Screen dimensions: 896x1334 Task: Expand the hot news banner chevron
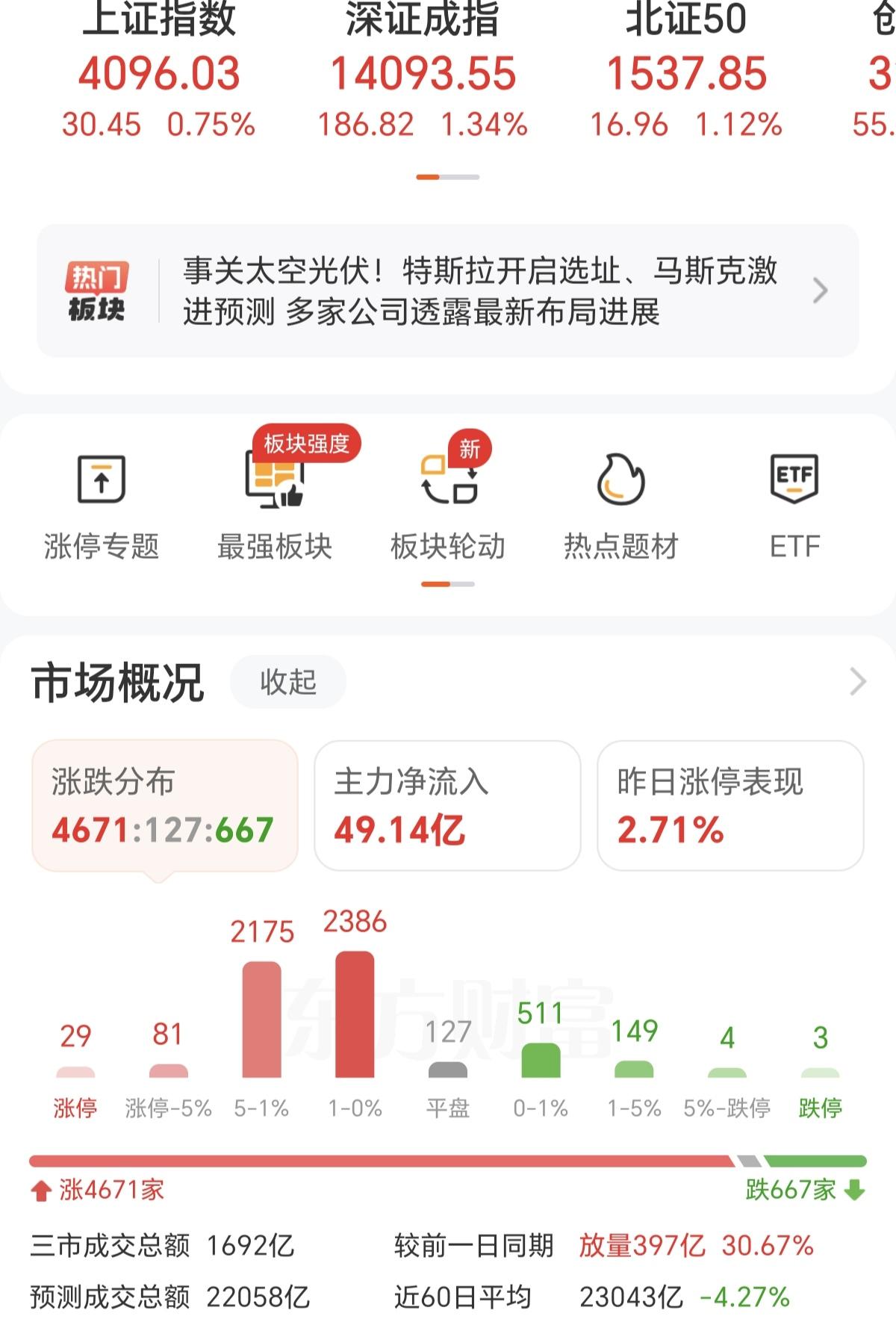pyautogui.click(x=821, y=291)
